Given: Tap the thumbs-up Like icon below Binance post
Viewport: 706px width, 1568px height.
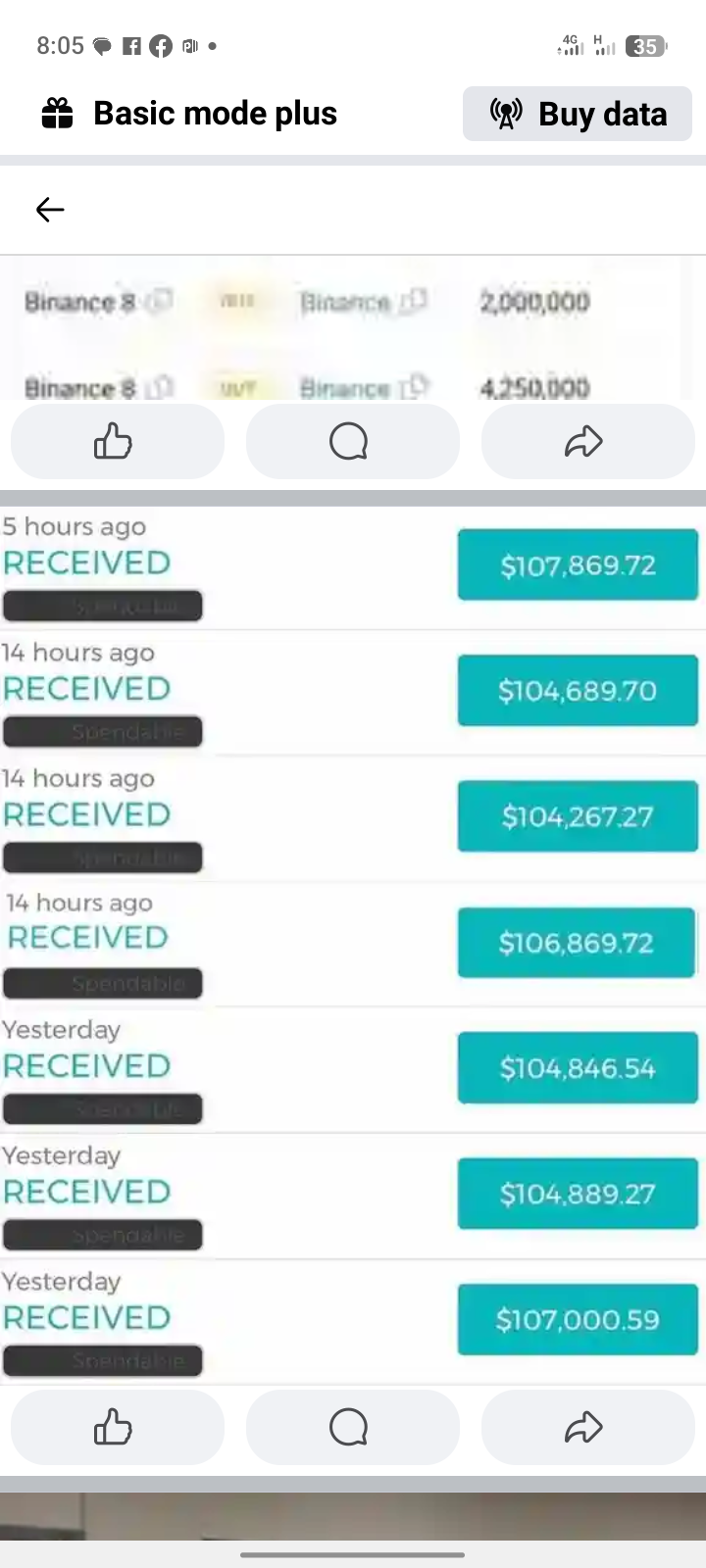Looking at the screenshot, I should click(x=117, y=441).
